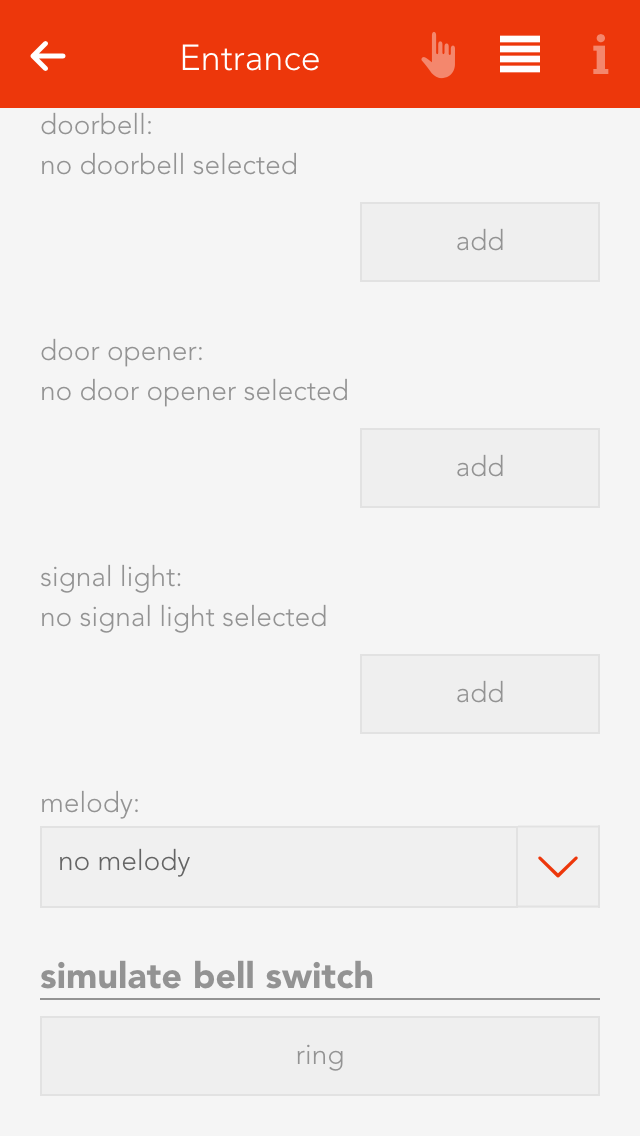This screenshot has height=1136, width=640.
Task: Tap the hand pointer icon in header
Action: pyautogui.click(x=438, y=56)
